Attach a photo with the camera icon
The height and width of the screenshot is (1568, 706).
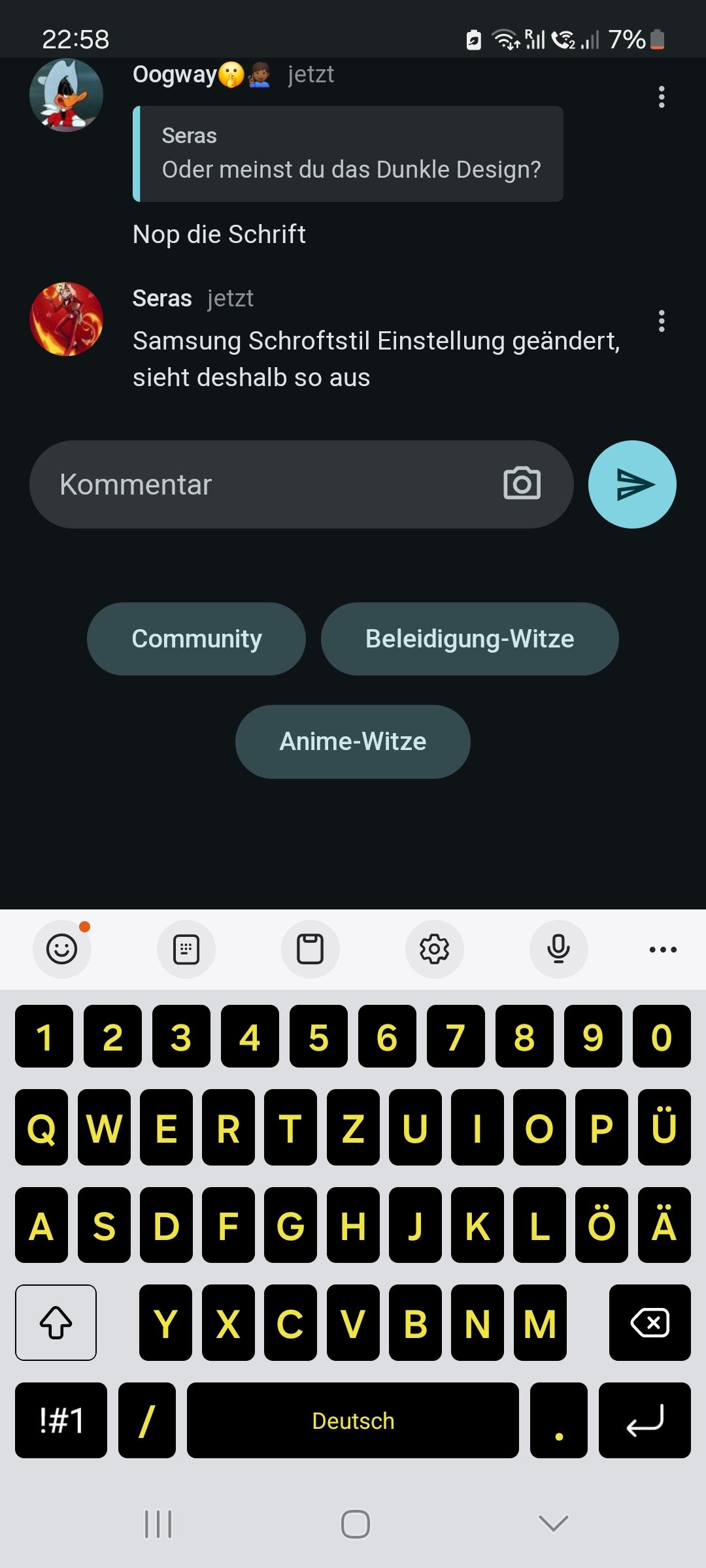point(522,484)
